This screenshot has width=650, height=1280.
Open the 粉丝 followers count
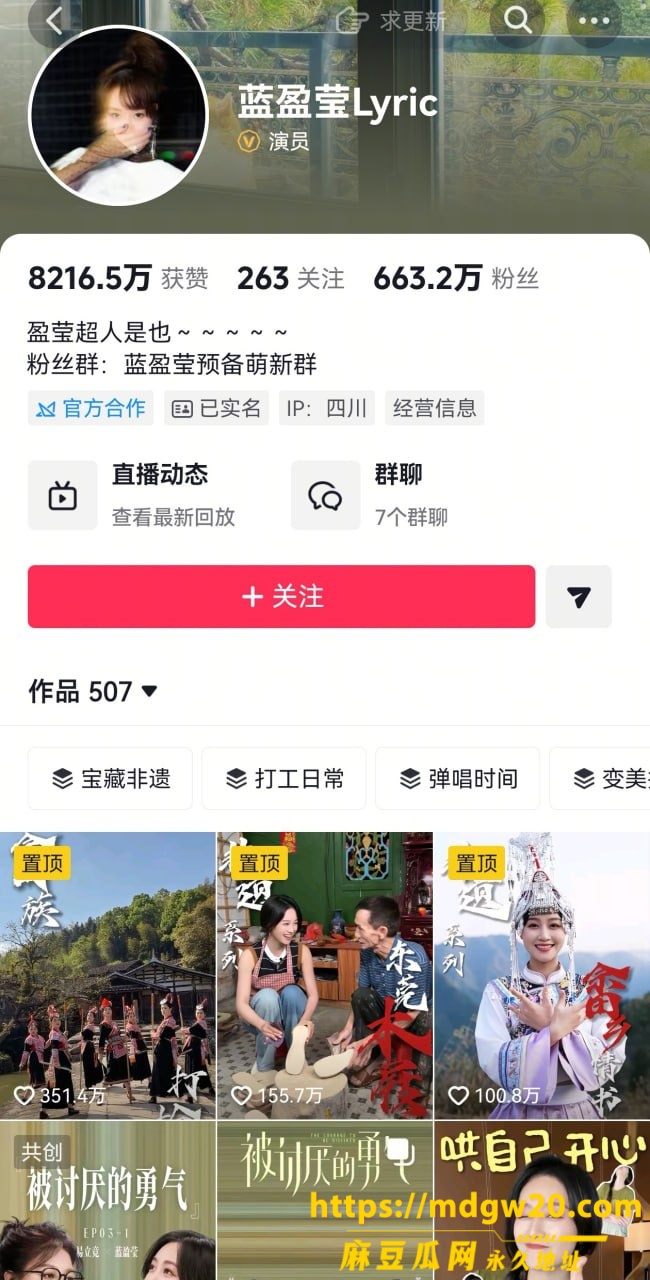tap(456, 278)
